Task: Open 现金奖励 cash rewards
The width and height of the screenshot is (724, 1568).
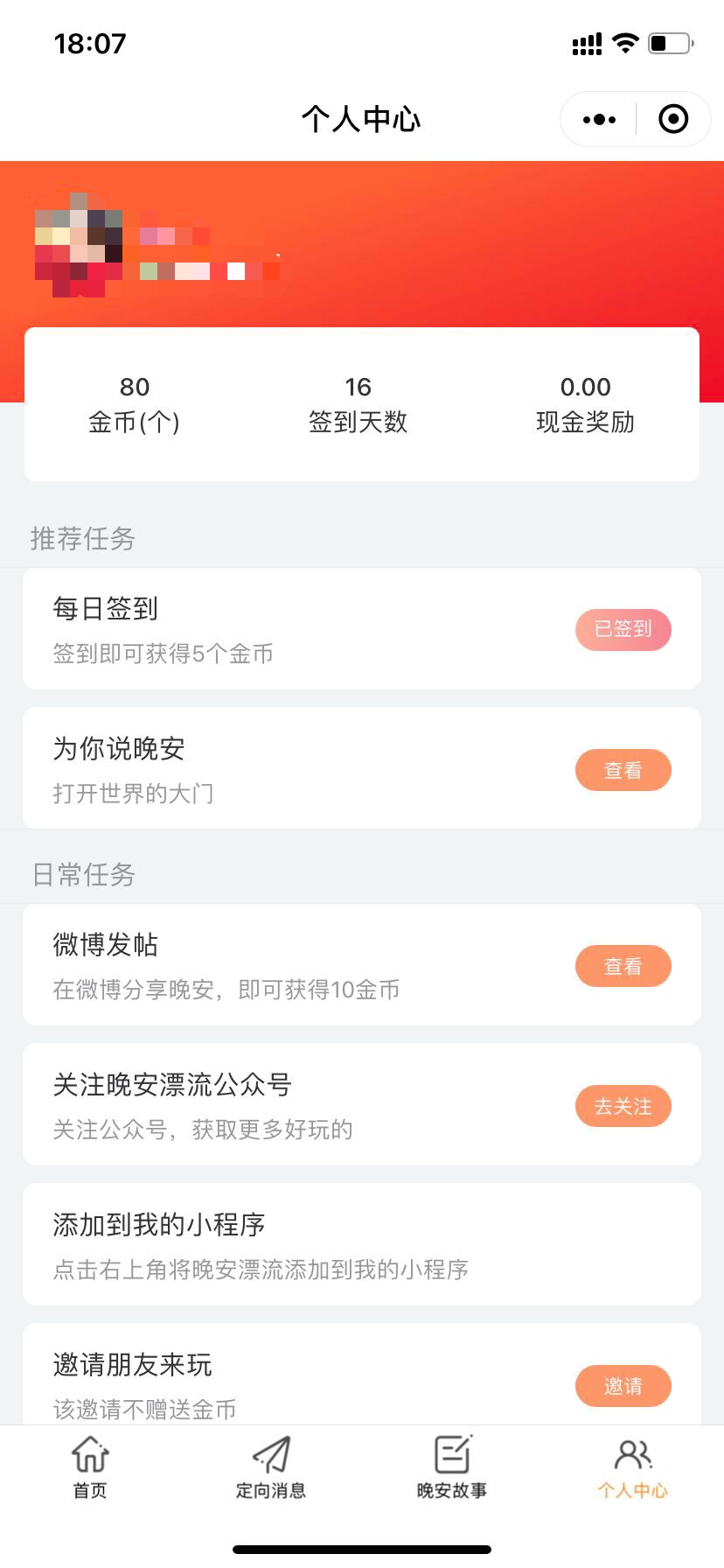Action: click(585, 405)
